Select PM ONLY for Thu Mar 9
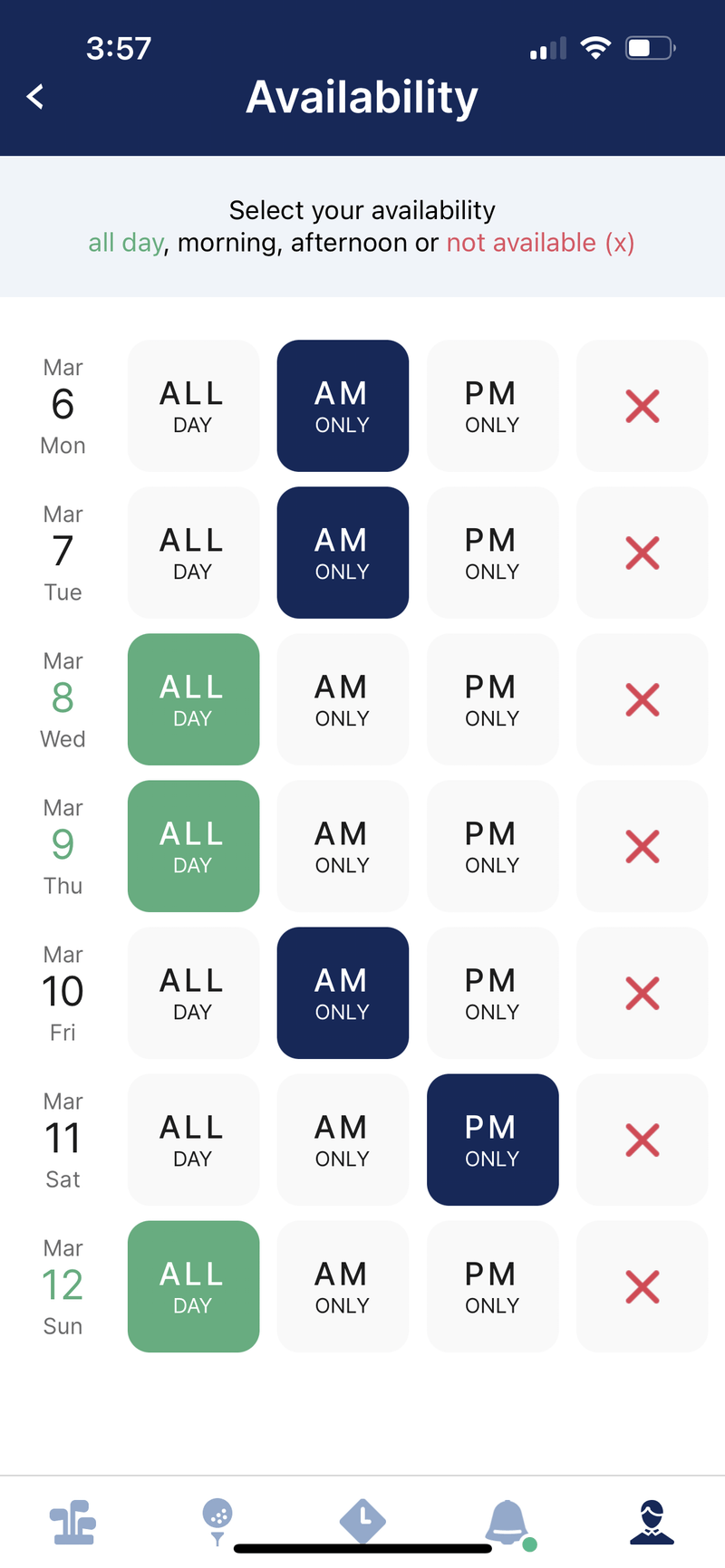 [492, 846]
